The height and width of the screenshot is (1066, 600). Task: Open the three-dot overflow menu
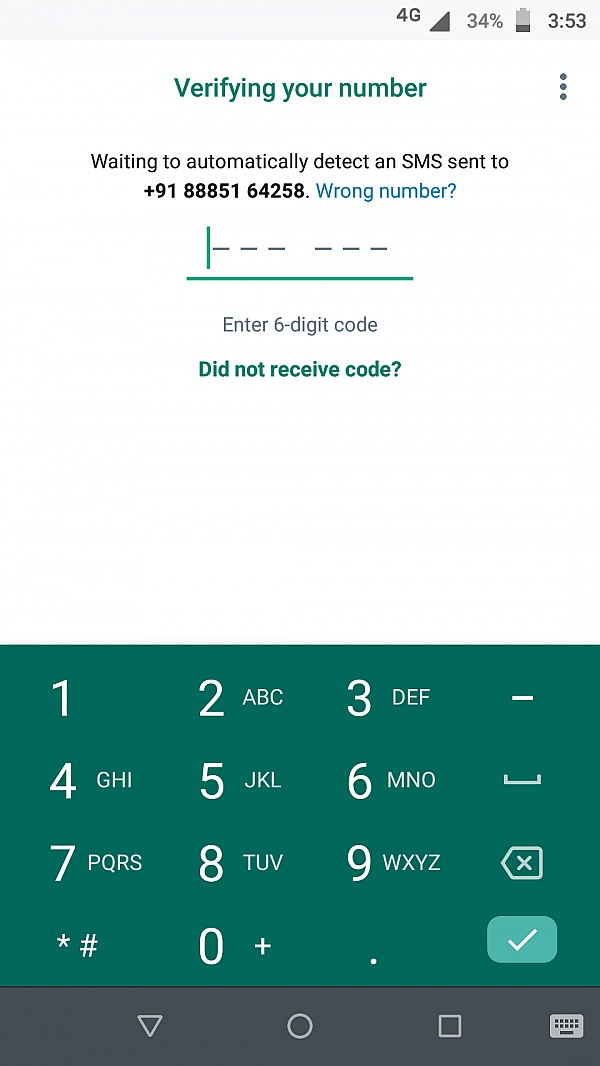pos(563,87)
